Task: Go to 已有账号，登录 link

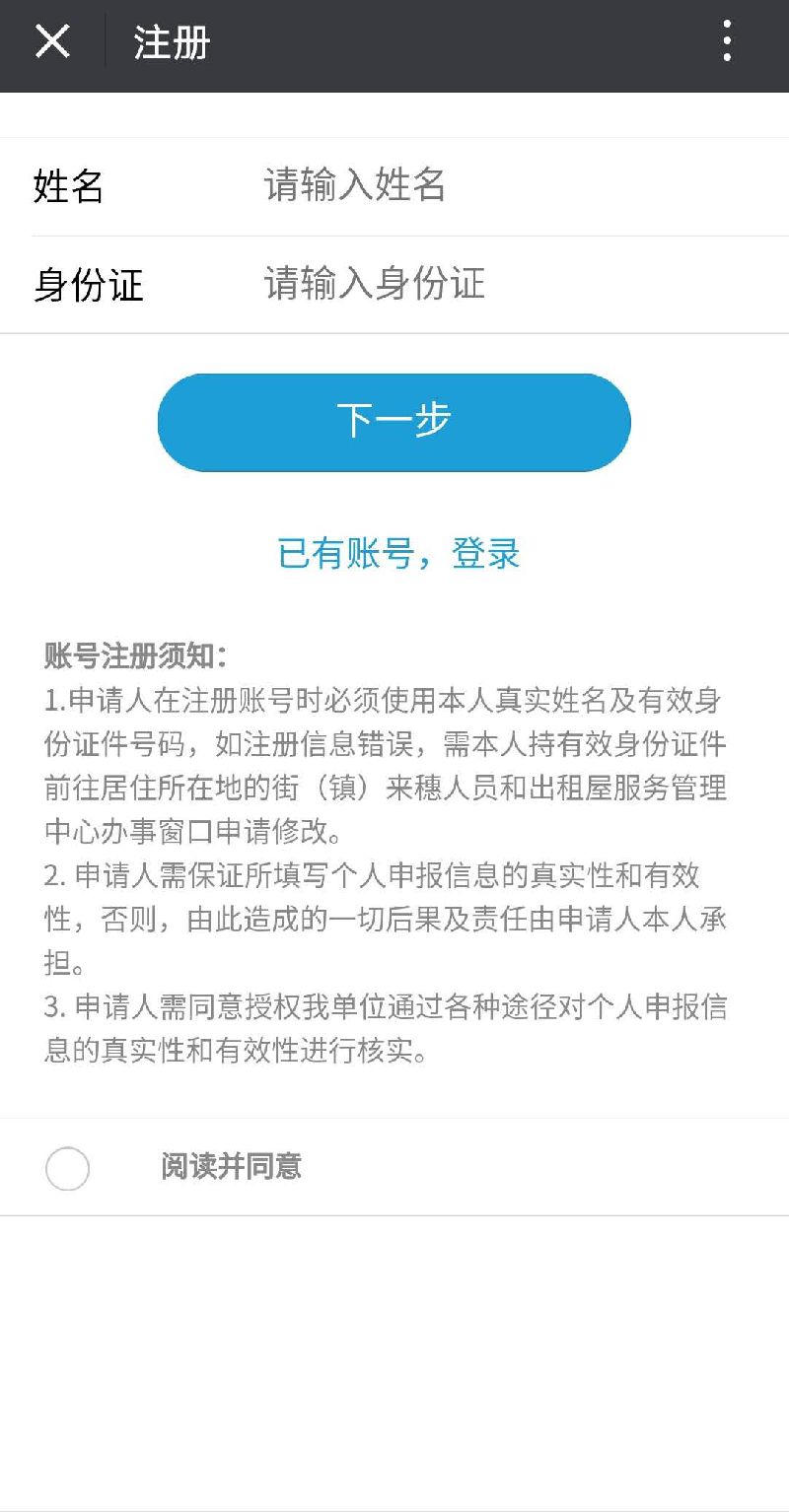Action: [x=398, y=554]
